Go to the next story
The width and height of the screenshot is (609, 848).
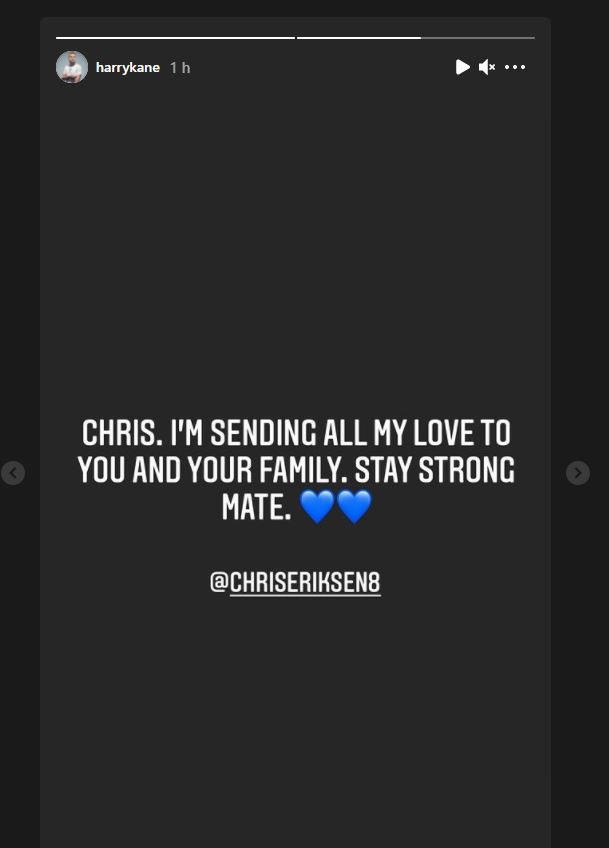pyautogui.click(x=577, y=473)
